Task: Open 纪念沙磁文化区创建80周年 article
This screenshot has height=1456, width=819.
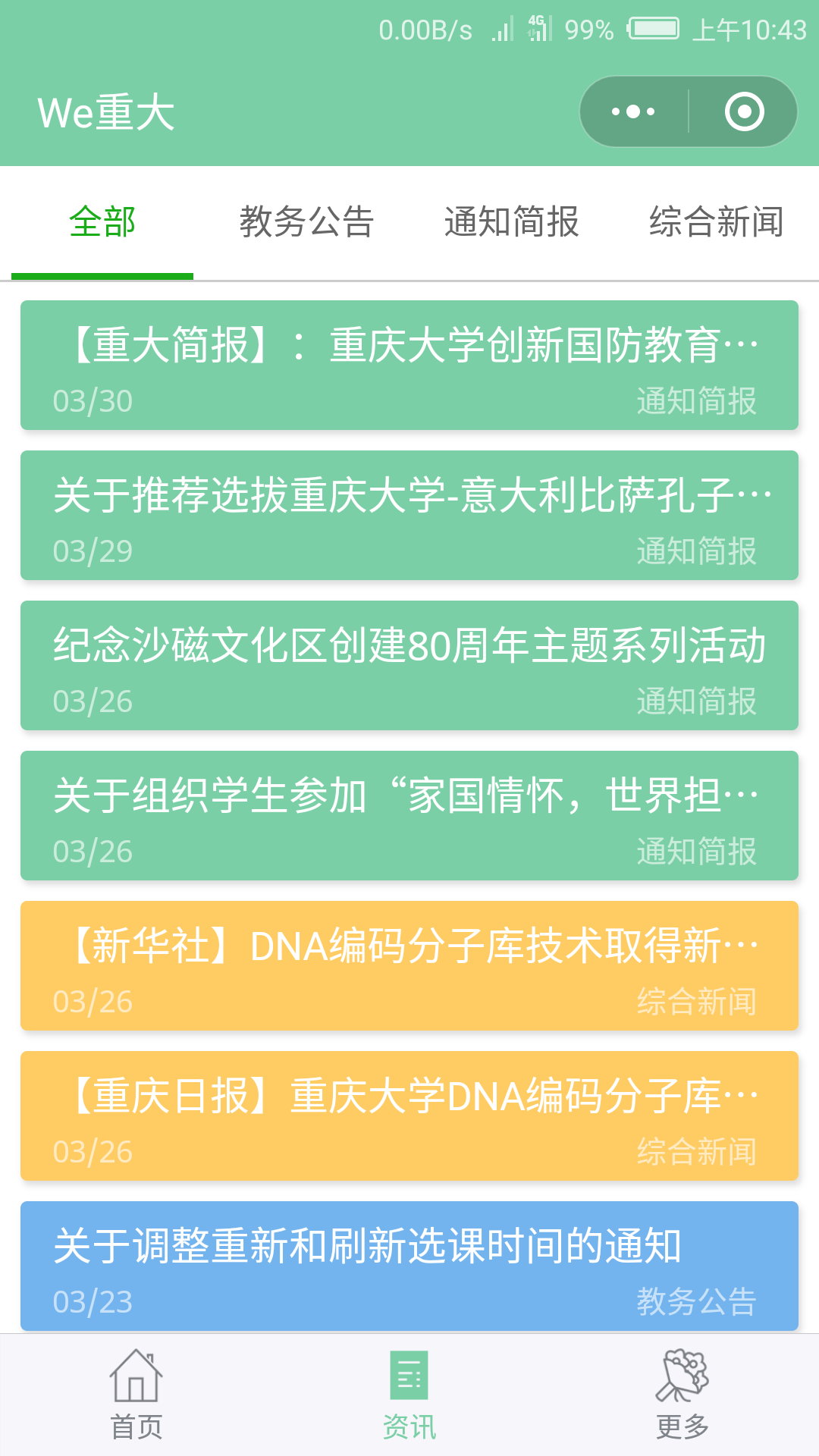Action: tap(409, 666)
